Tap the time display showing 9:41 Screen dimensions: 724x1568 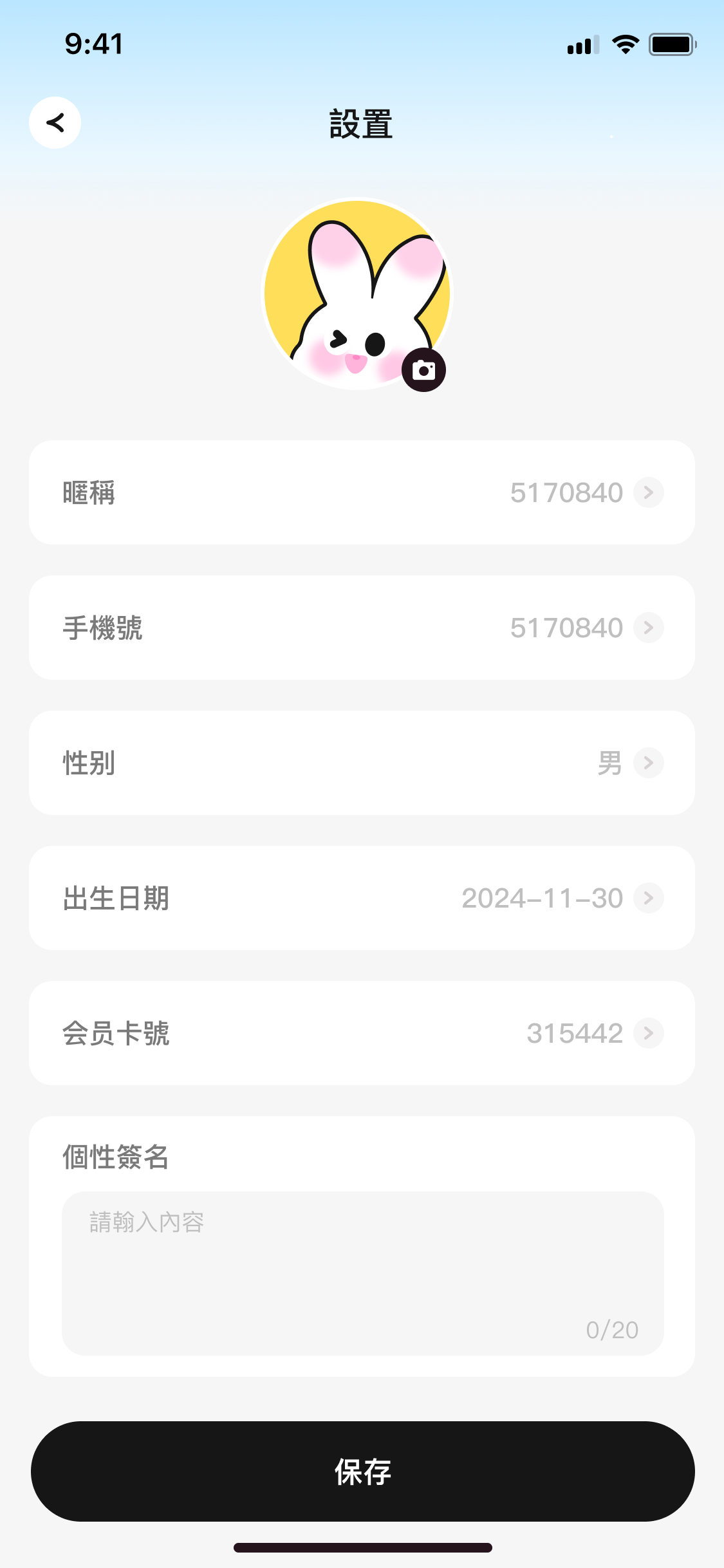pyautogui.click(x=93, y=44)
